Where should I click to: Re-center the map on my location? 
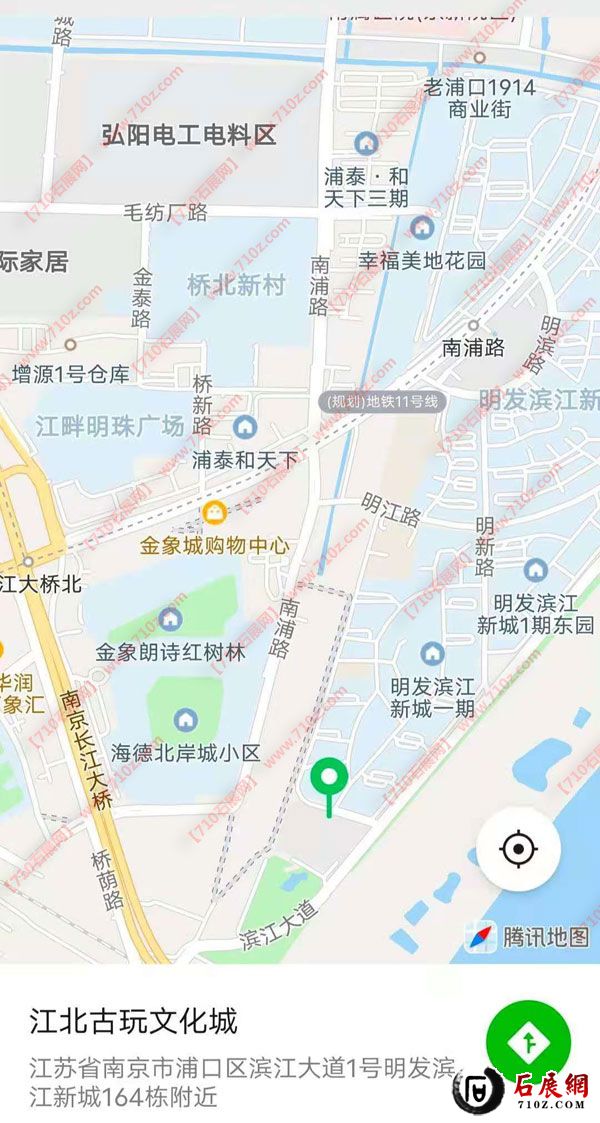(x=518, y=850)
